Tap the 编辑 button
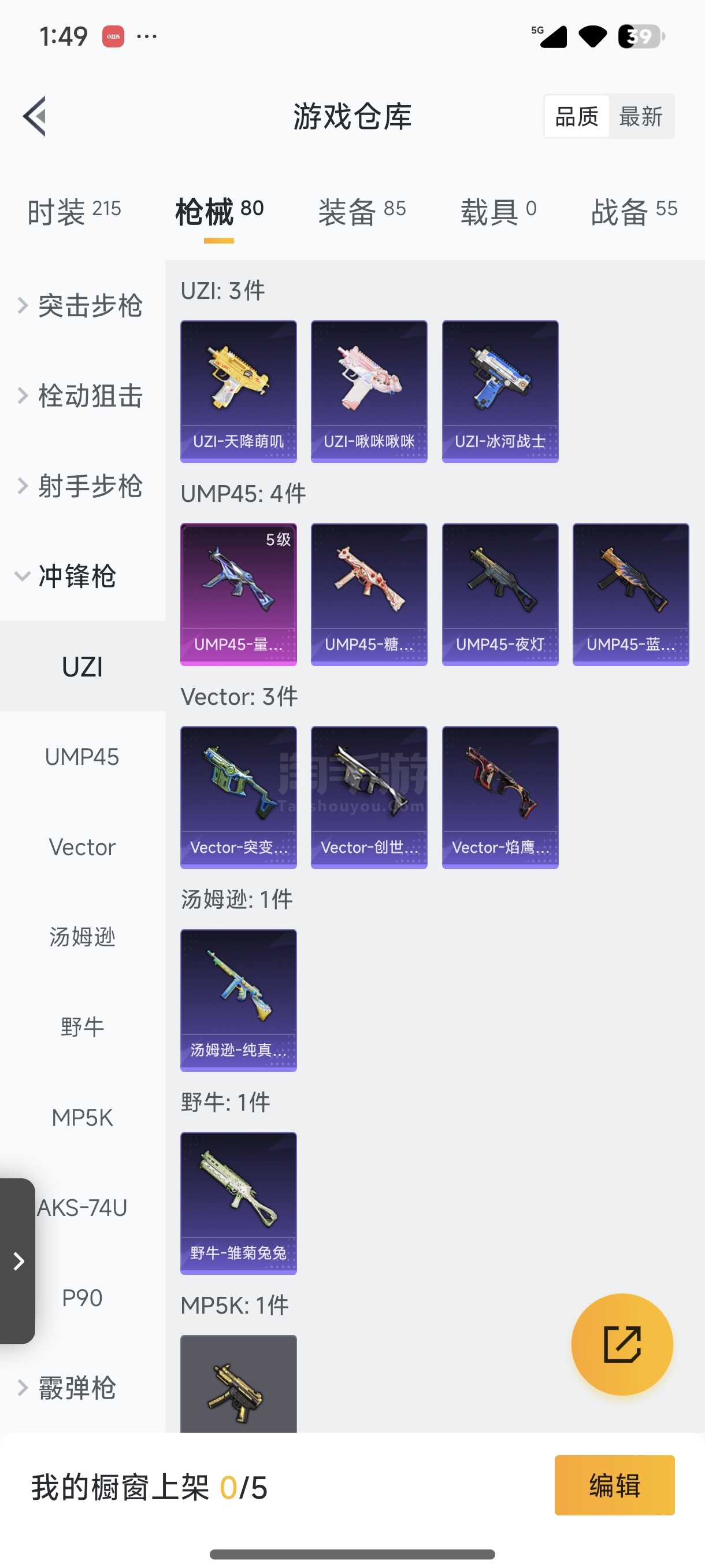Image resolution: width=705 pixels, height=1568 pixels. pos(614,1485)
